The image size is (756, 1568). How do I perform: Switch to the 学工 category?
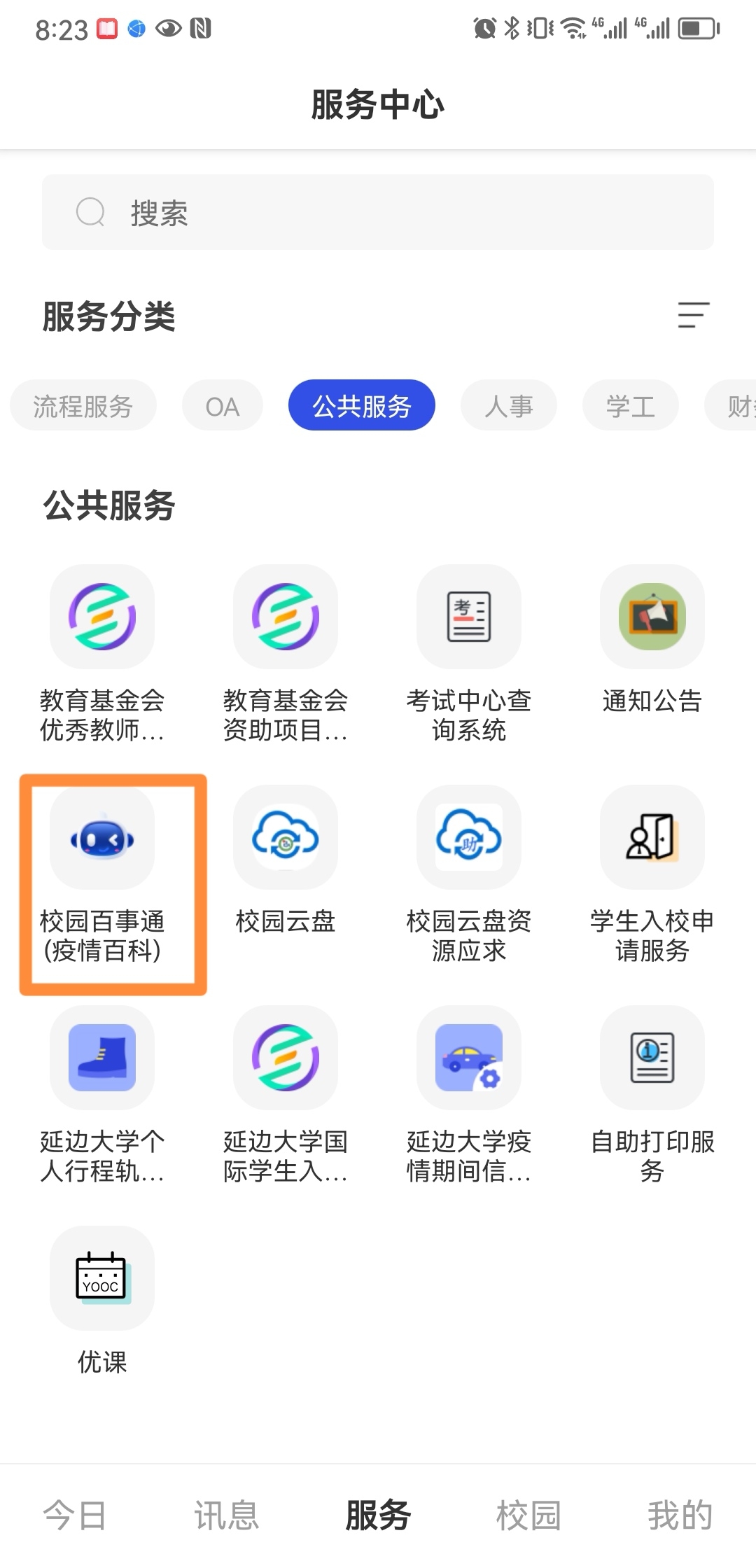pos(631,405)
